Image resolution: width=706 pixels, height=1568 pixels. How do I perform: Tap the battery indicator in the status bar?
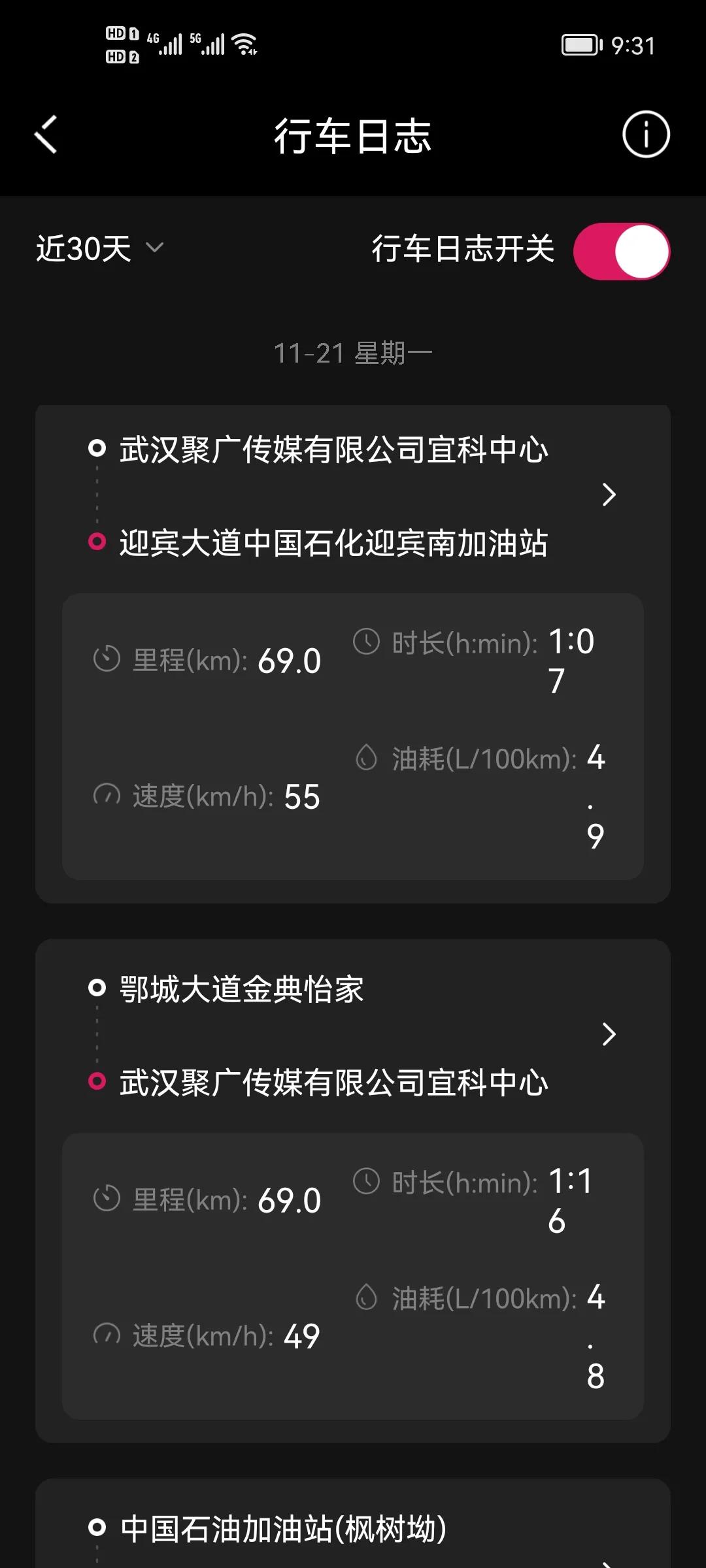pyautogui.click(x=579, y=44)
